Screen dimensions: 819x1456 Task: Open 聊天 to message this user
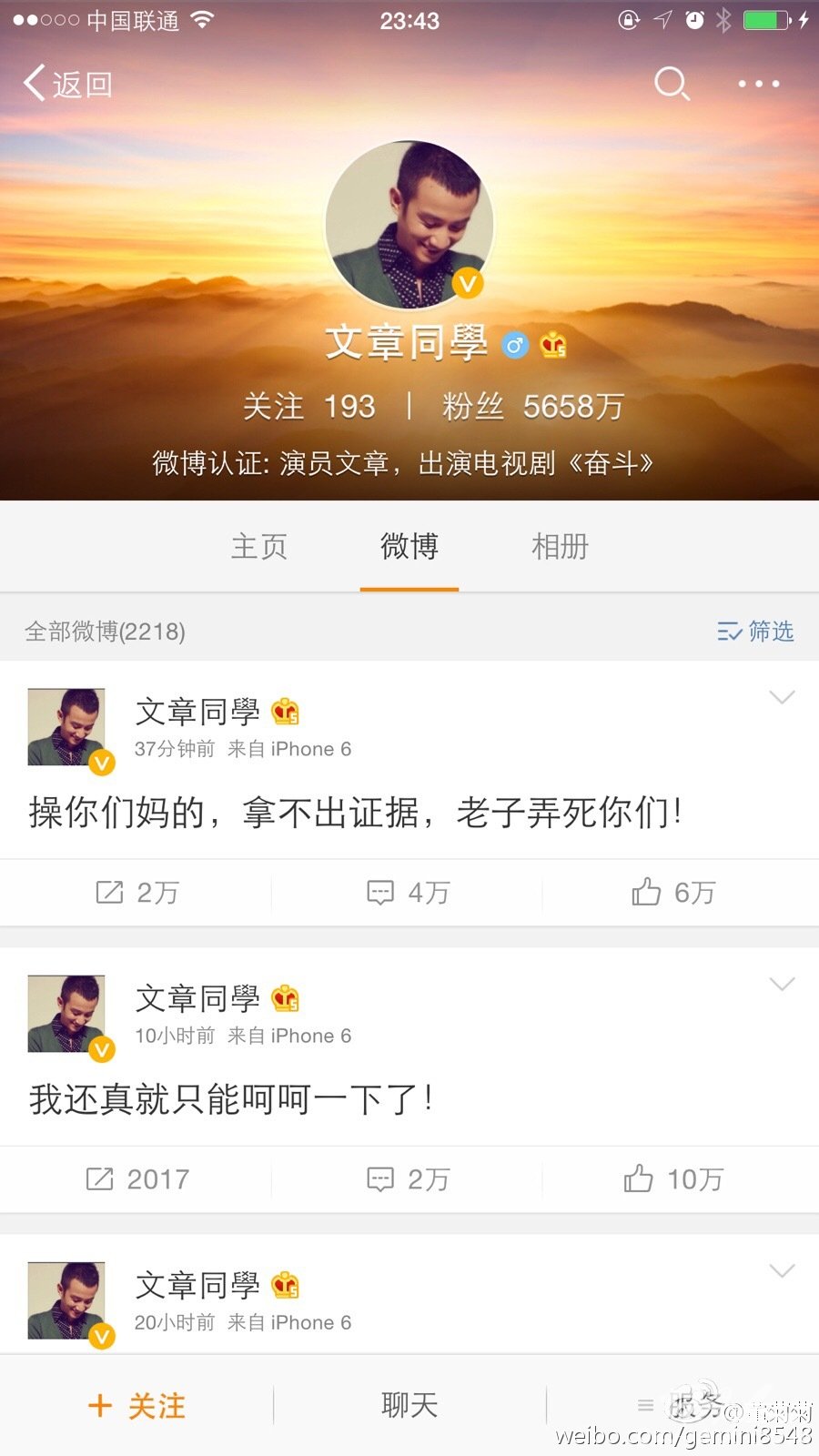409,1406
